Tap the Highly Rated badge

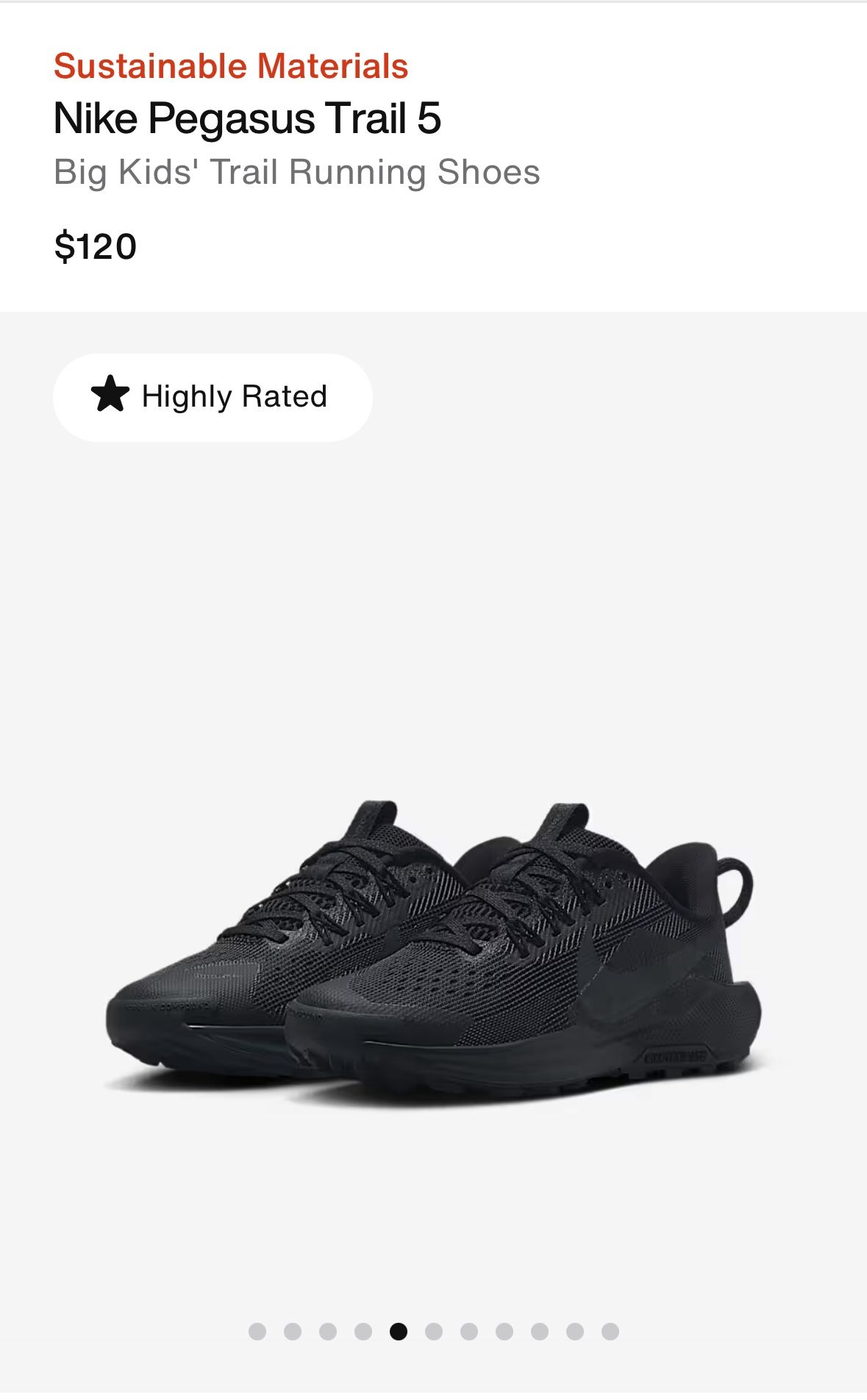[213, 397]
